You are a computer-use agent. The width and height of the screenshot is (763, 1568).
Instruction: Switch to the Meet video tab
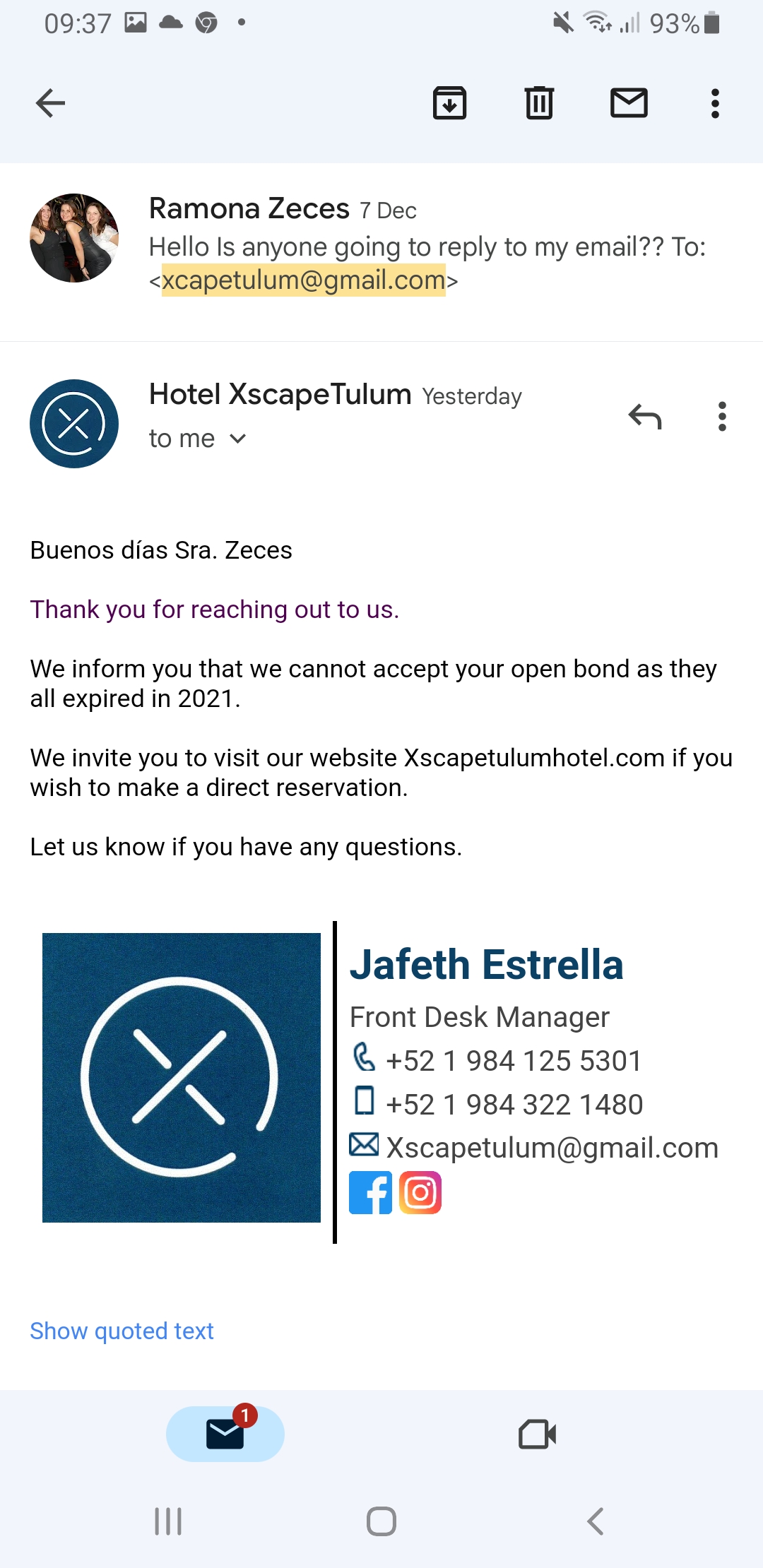click(537, 1434)
